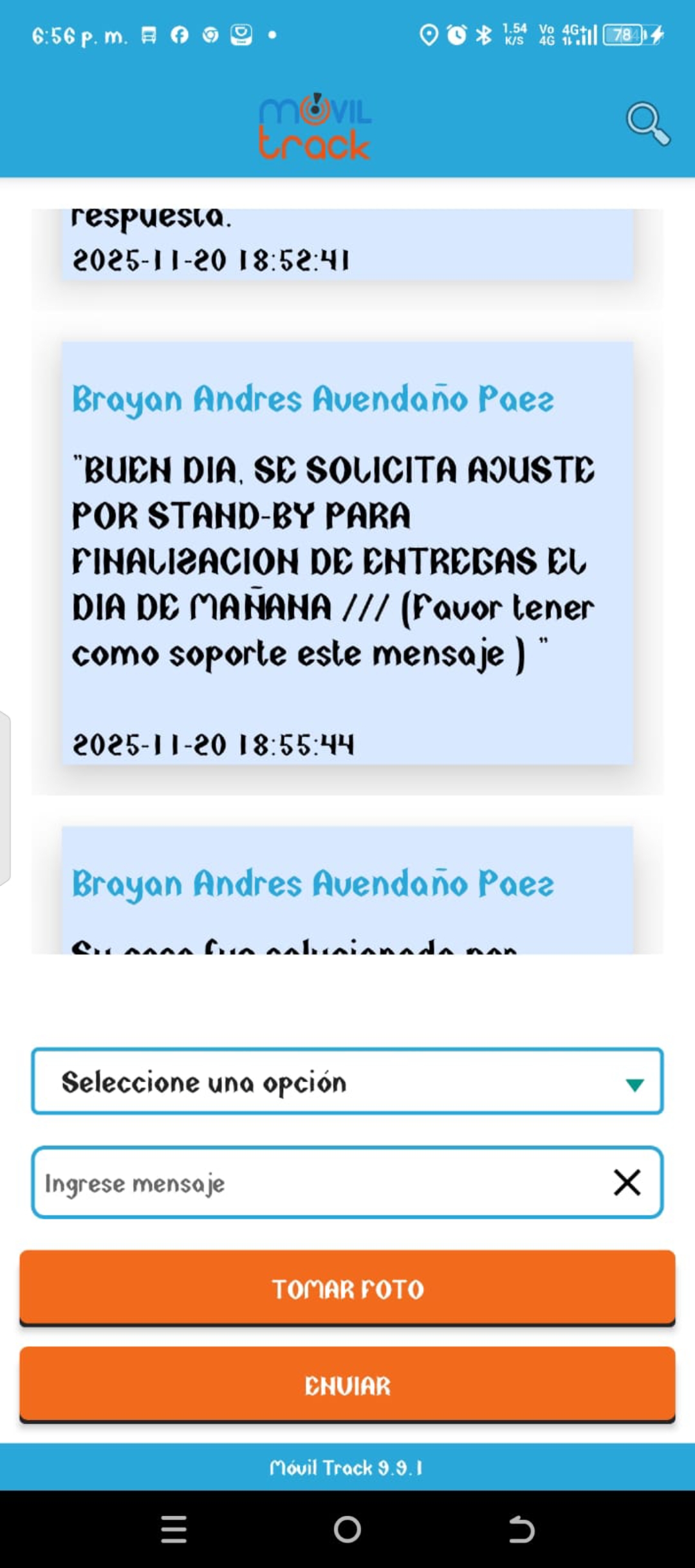This screenshot has width=695, height=1568.
Task: Focus the Ingrese mensaje text field
Action: [x=315, y=1183]
